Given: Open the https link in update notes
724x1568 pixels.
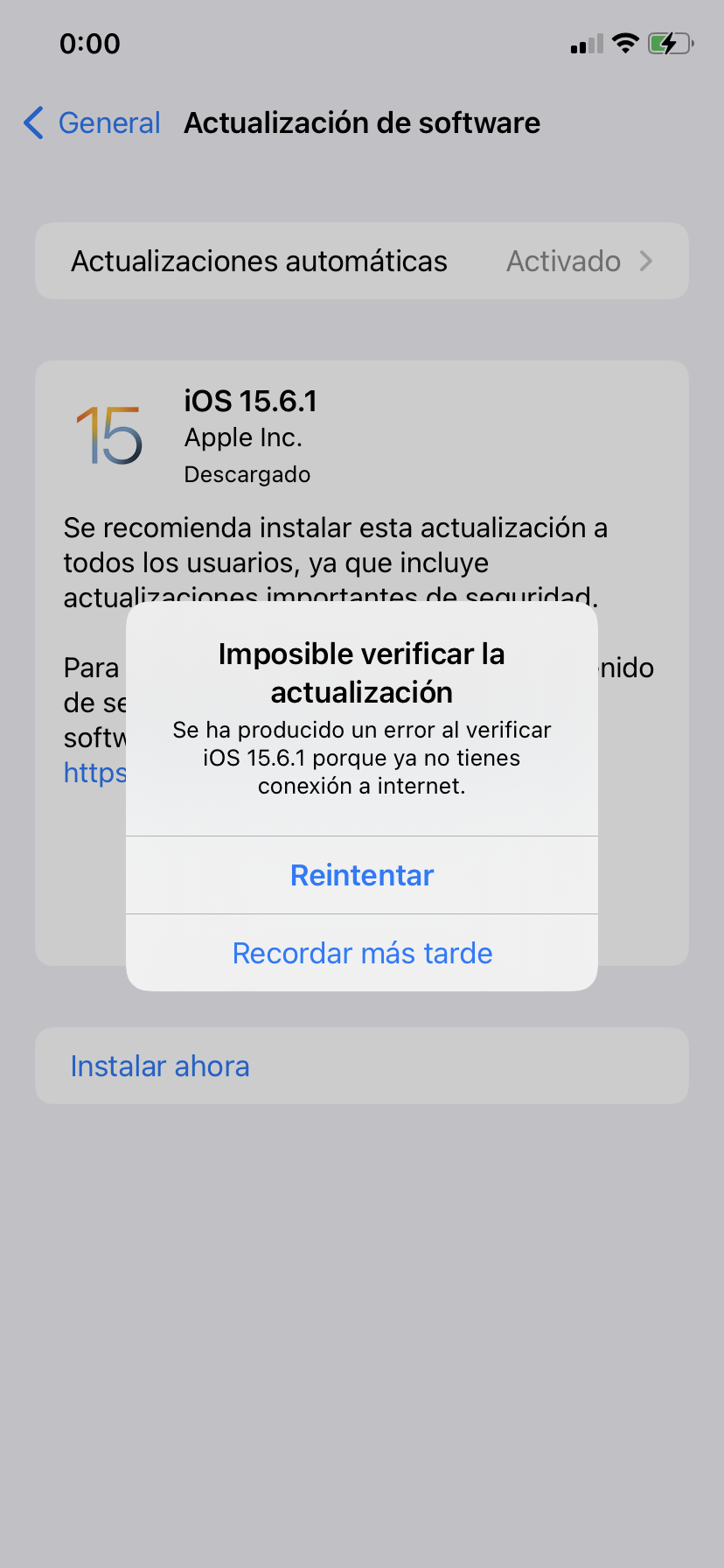Looking at the screenshot, I should click(94, 773).
